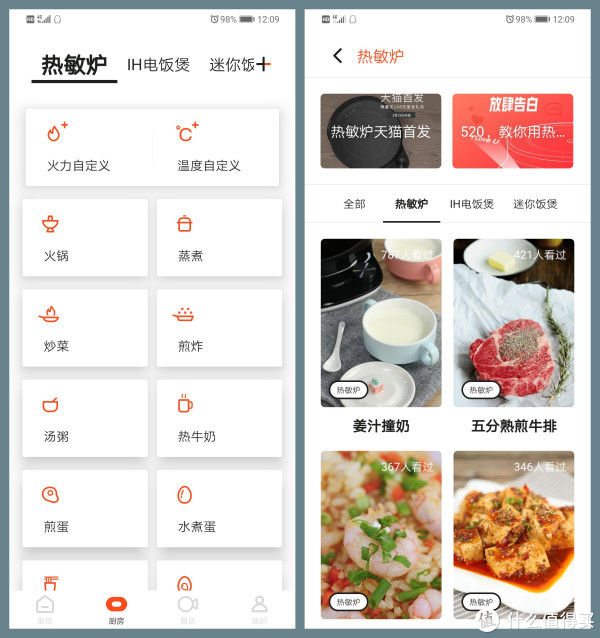The width and height of the screenshot is (600, 638).
Task: Choose the 煎炸 cooking mode
Action: tap(218, 329)
